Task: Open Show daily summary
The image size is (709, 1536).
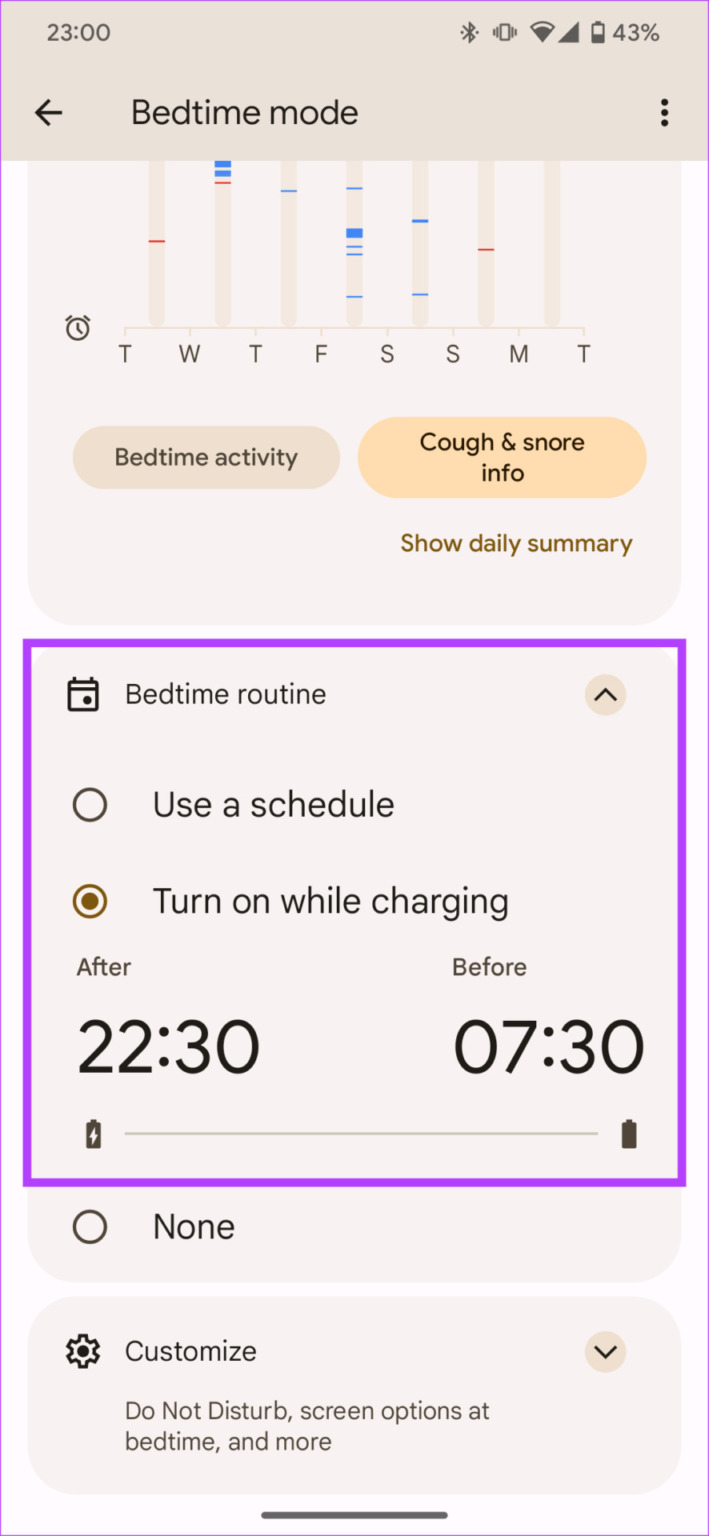Action: pos(516,544)
